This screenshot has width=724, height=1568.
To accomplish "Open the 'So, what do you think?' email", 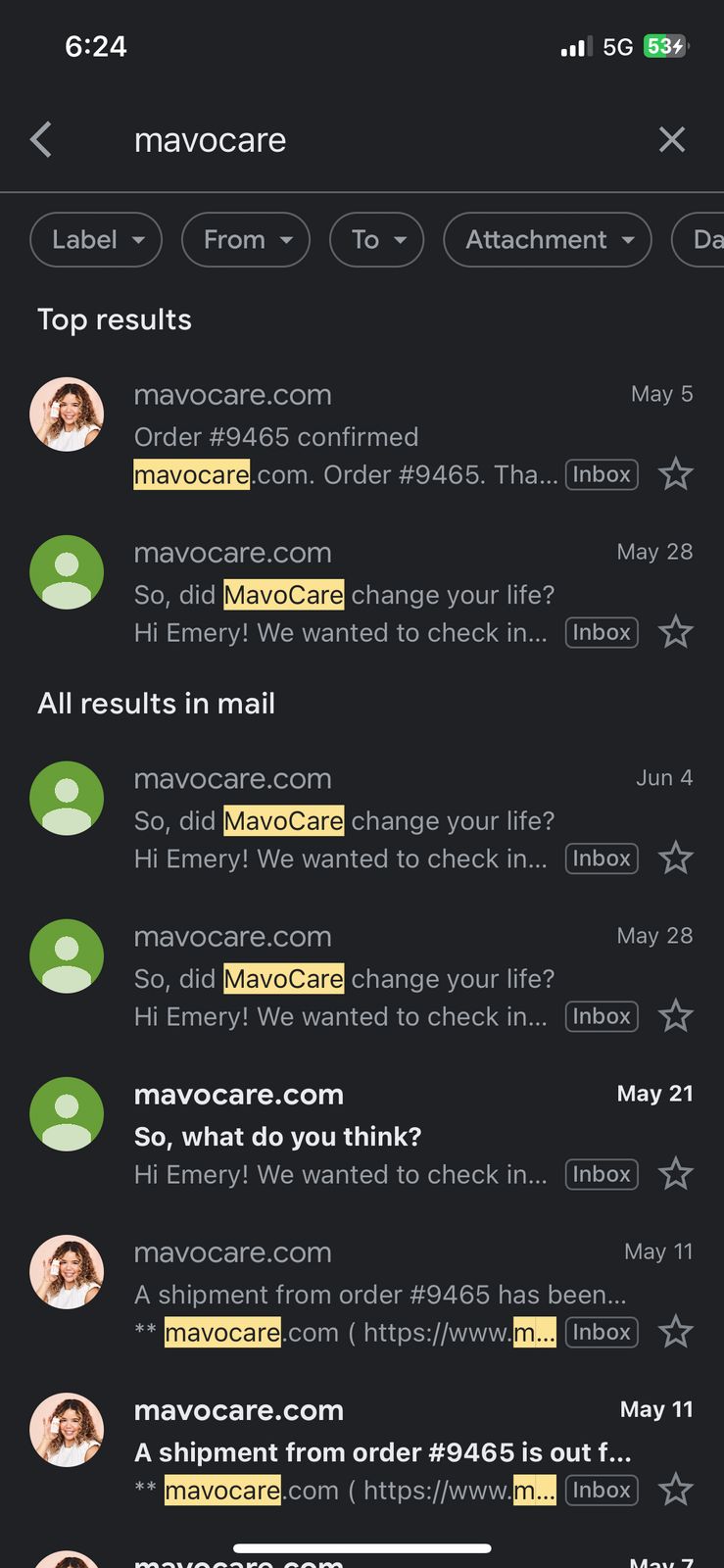I will pos(362,1134).
